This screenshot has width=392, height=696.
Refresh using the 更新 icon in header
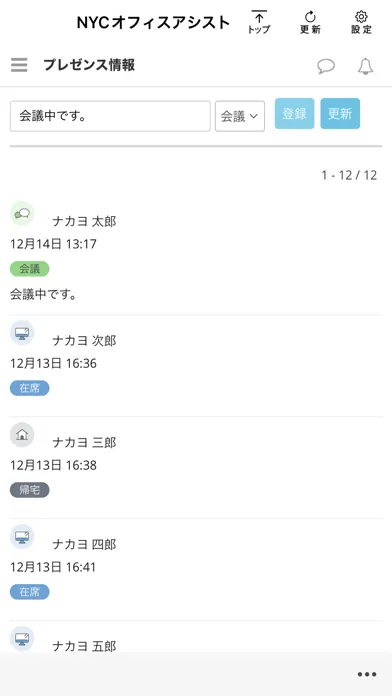(310, 23)
